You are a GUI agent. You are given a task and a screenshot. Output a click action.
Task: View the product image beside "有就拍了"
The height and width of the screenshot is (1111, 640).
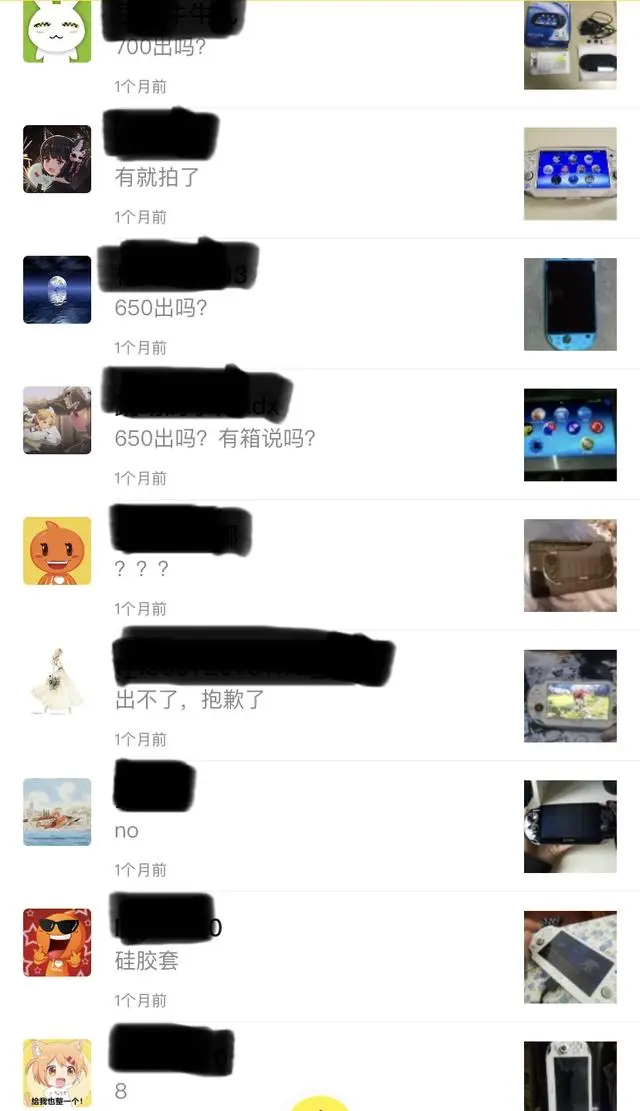coord(570,174)
